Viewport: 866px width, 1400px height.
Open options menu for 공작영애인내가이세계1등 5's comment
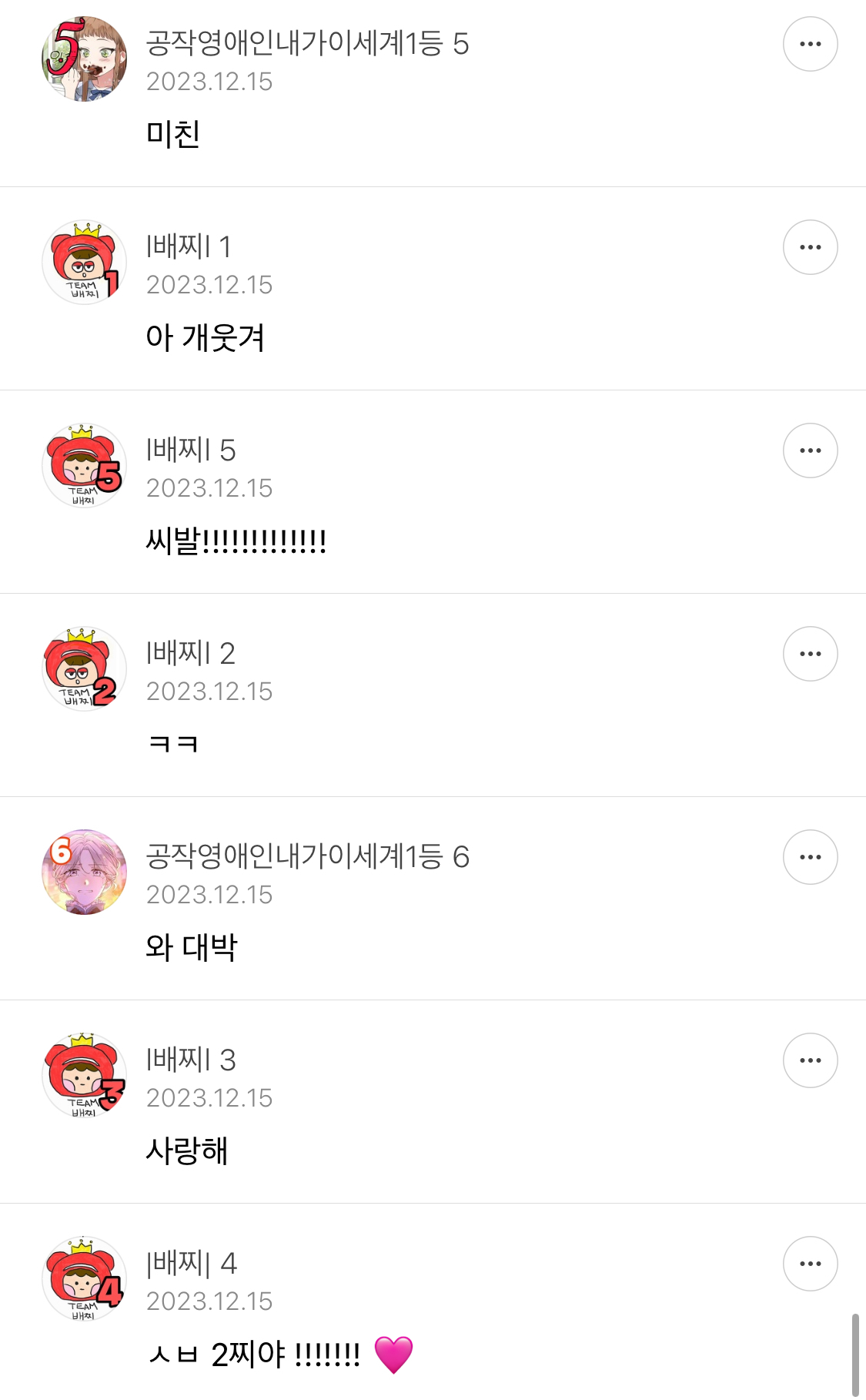(x=810, y=44)
